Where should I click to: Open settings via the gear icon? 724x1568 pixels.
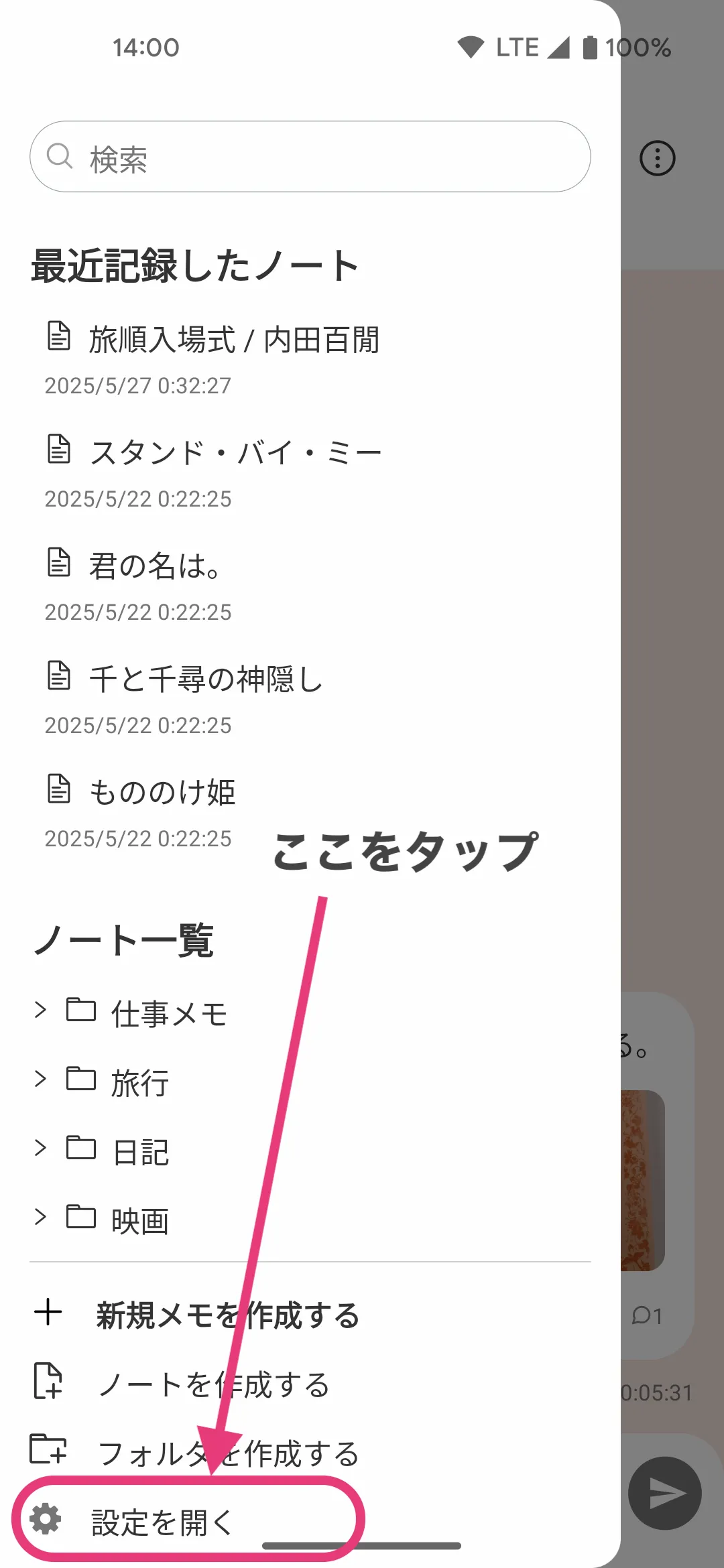45,1519
